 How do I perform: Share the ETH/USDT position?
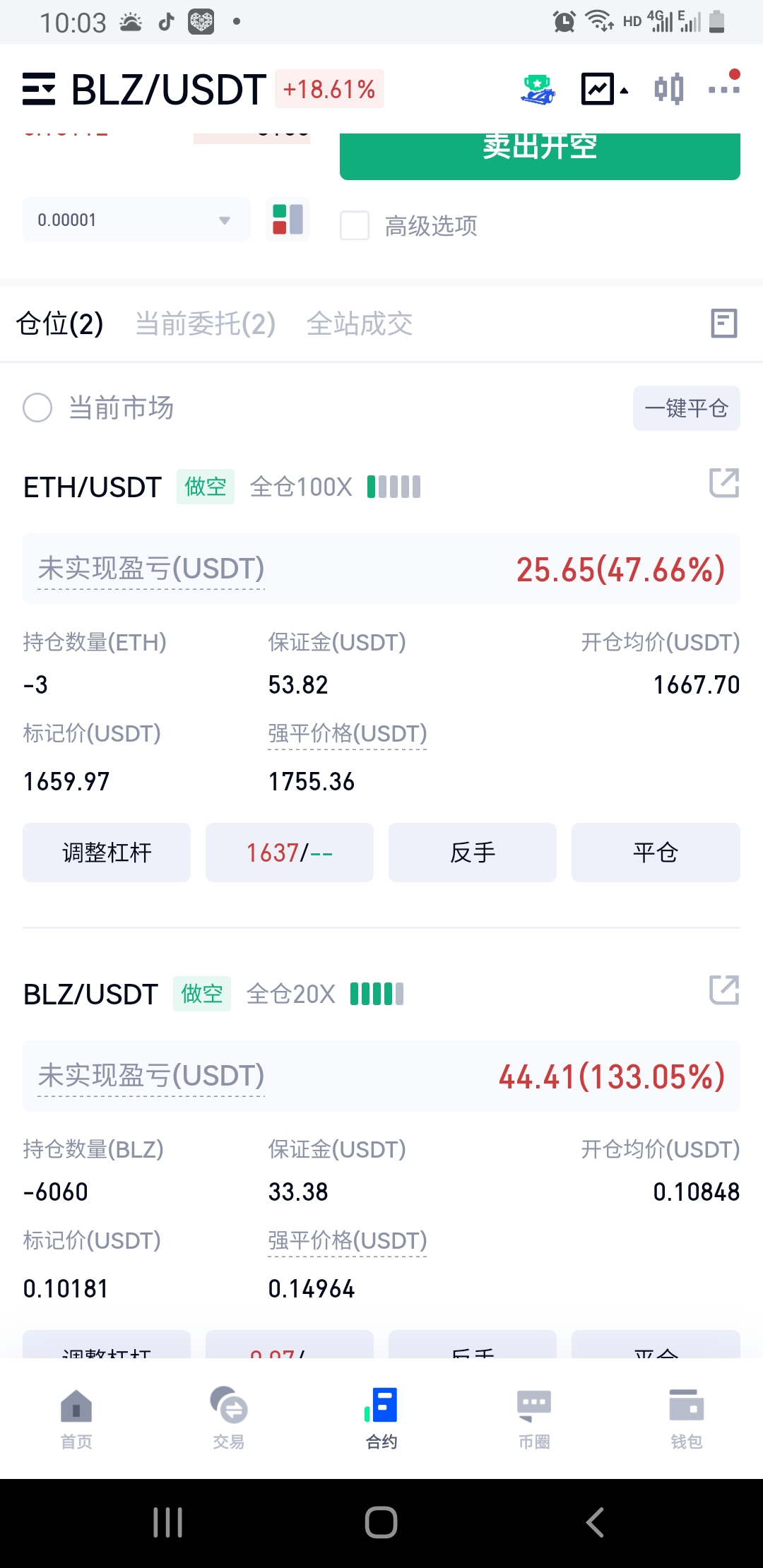(724, 483)
